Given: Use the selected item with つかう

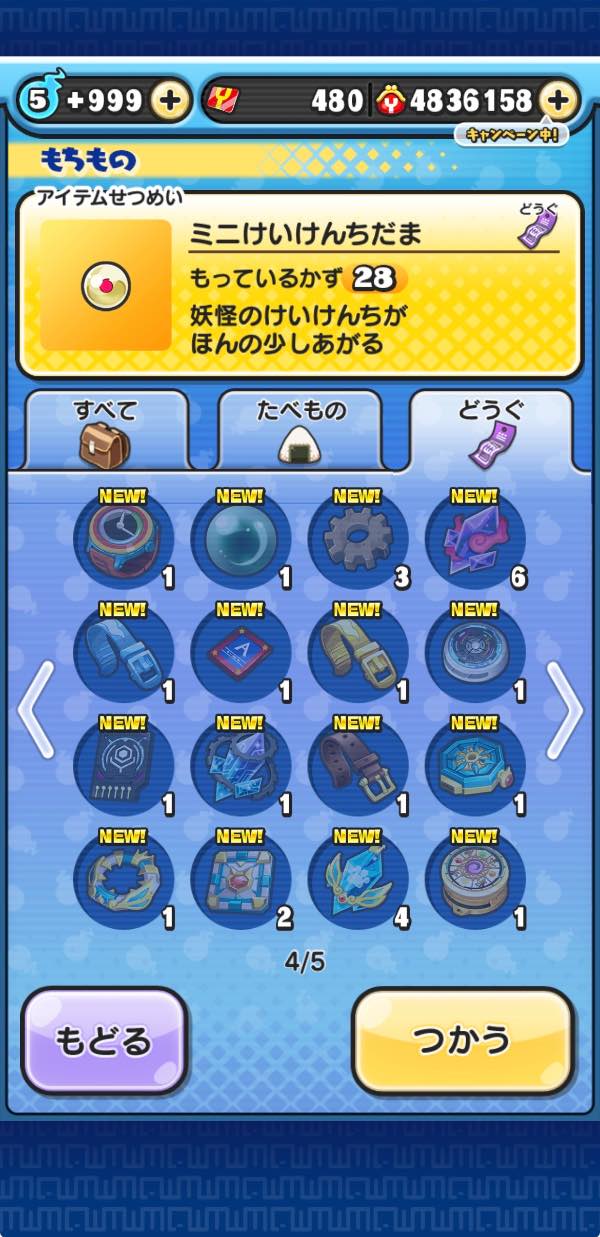Looking at the screenshot, I should 463,1041.
